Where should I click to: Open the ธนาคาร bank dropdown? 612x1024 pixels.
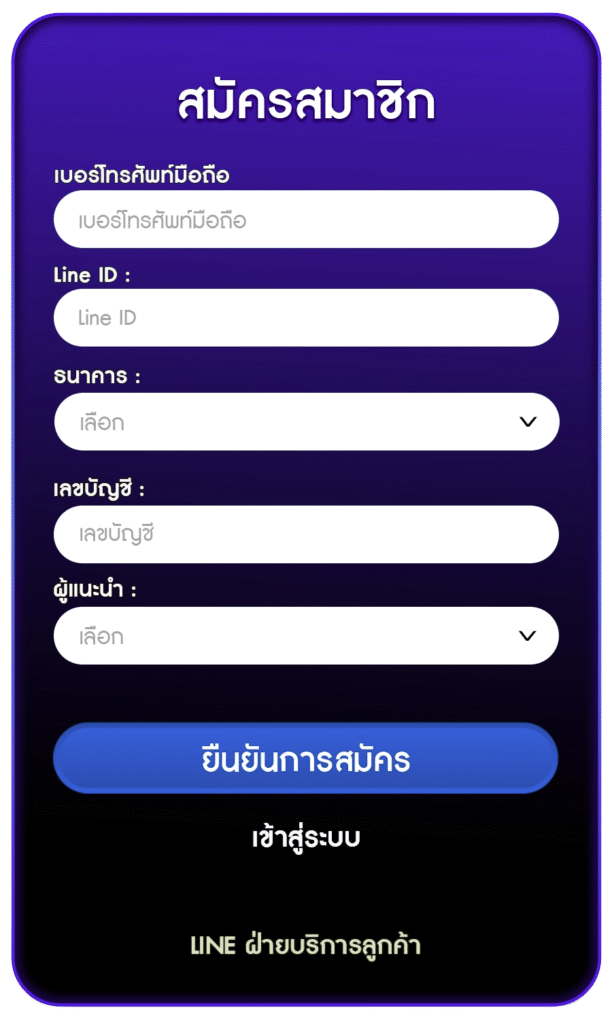(305, 422)
